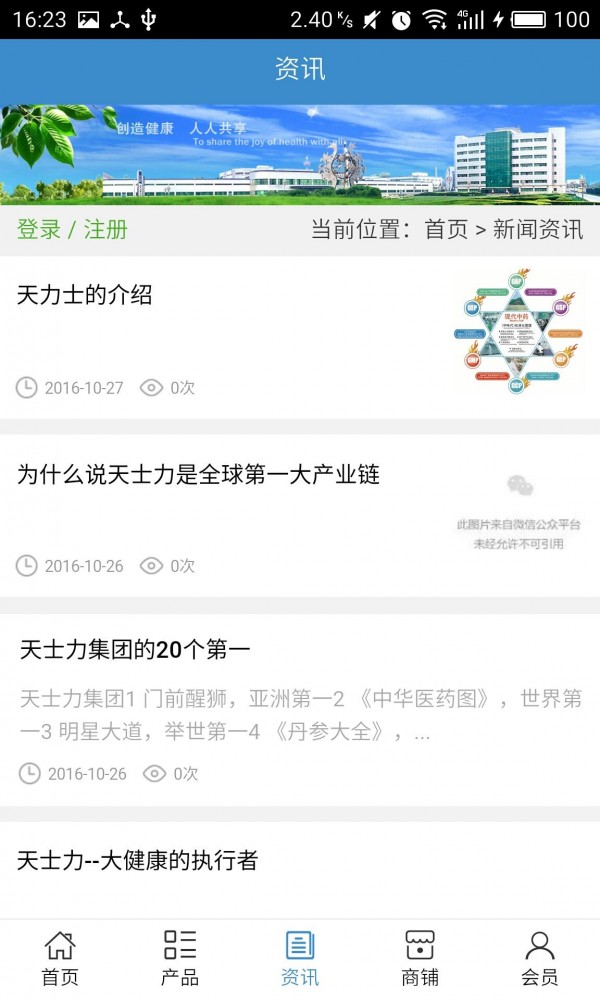Read 天士力集团的20个第一 article

pyautogui.click(x=135, y=650)
